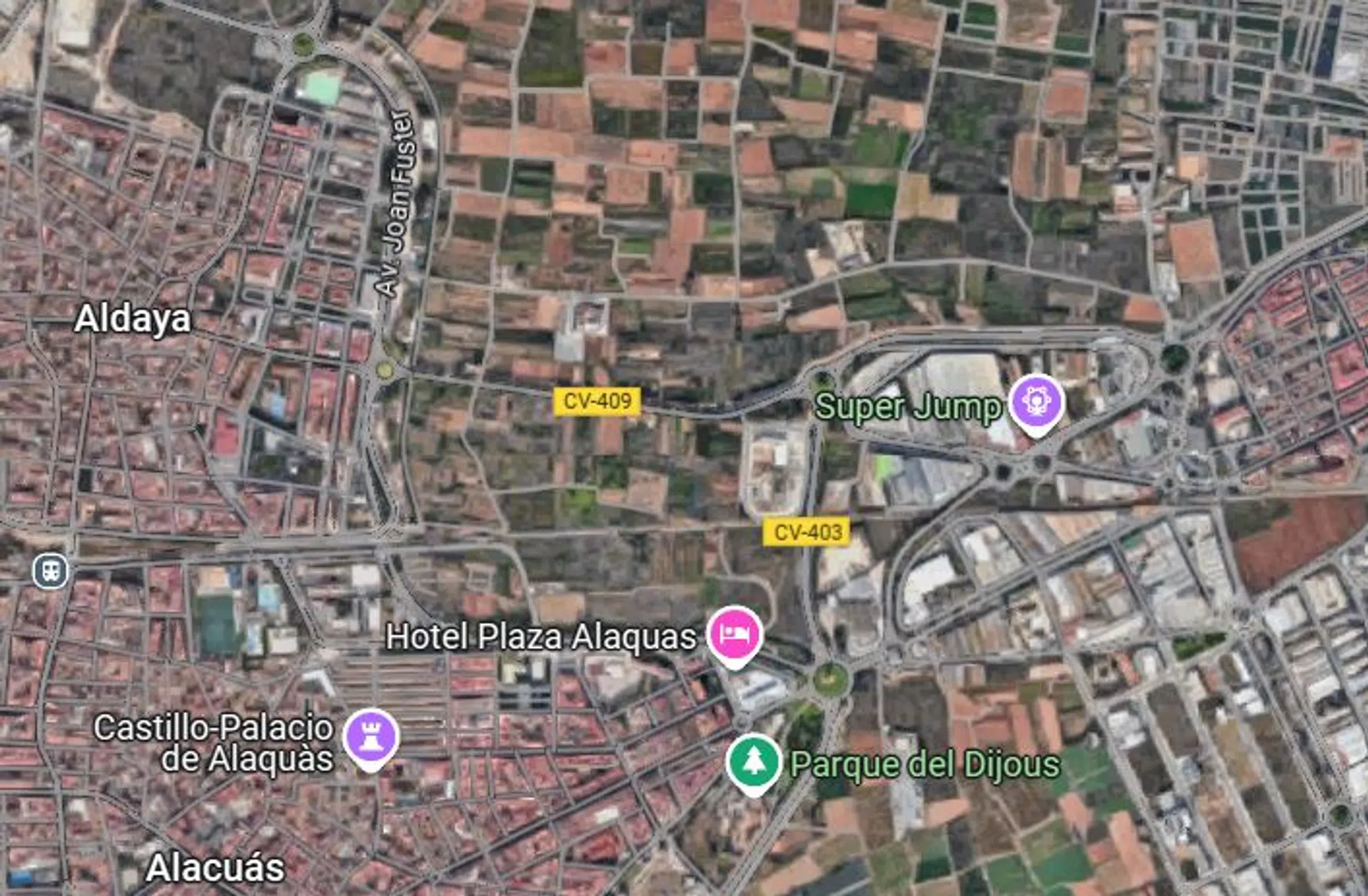
Task: Select the train station icon
Action: pyautogui.click(x=51, y=571)
